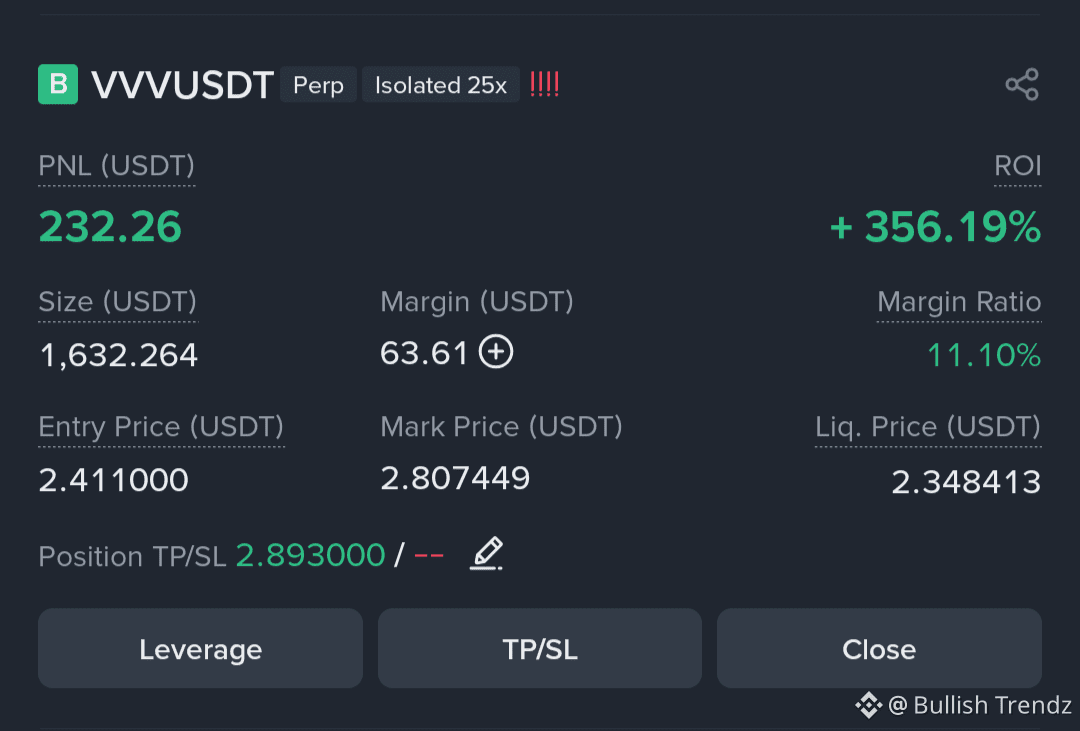Show the PNL (USDT) explanation
The image size is (1080, 731).
(116, 166)
